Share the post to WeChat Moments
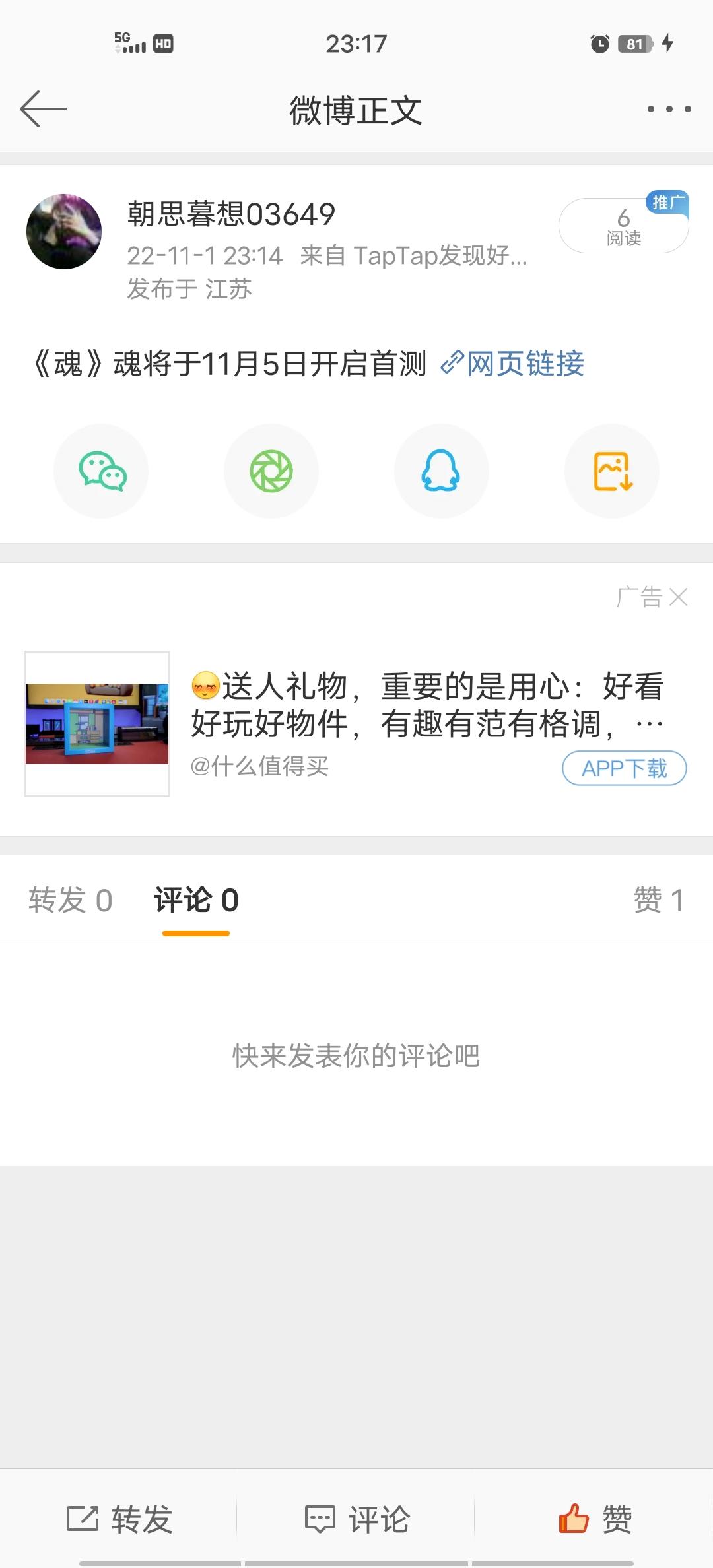Viewport: 713px width, 1568px height. (271, 471)
